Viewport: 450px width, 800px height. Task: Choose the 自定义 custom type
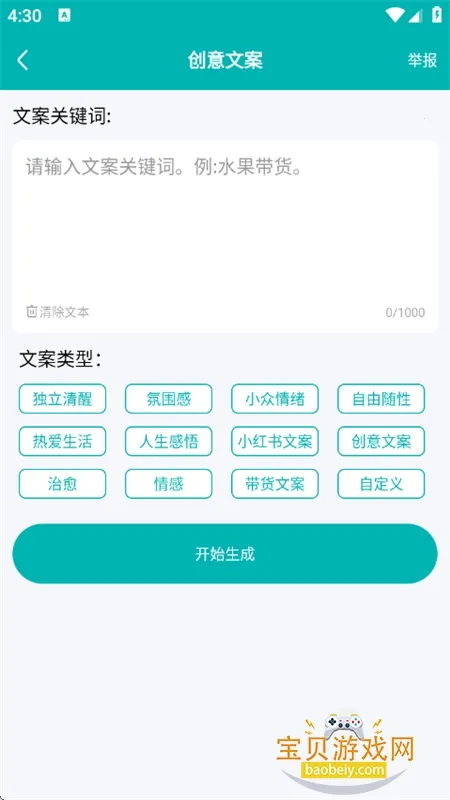pyautogui.click(x=381, y=484)
